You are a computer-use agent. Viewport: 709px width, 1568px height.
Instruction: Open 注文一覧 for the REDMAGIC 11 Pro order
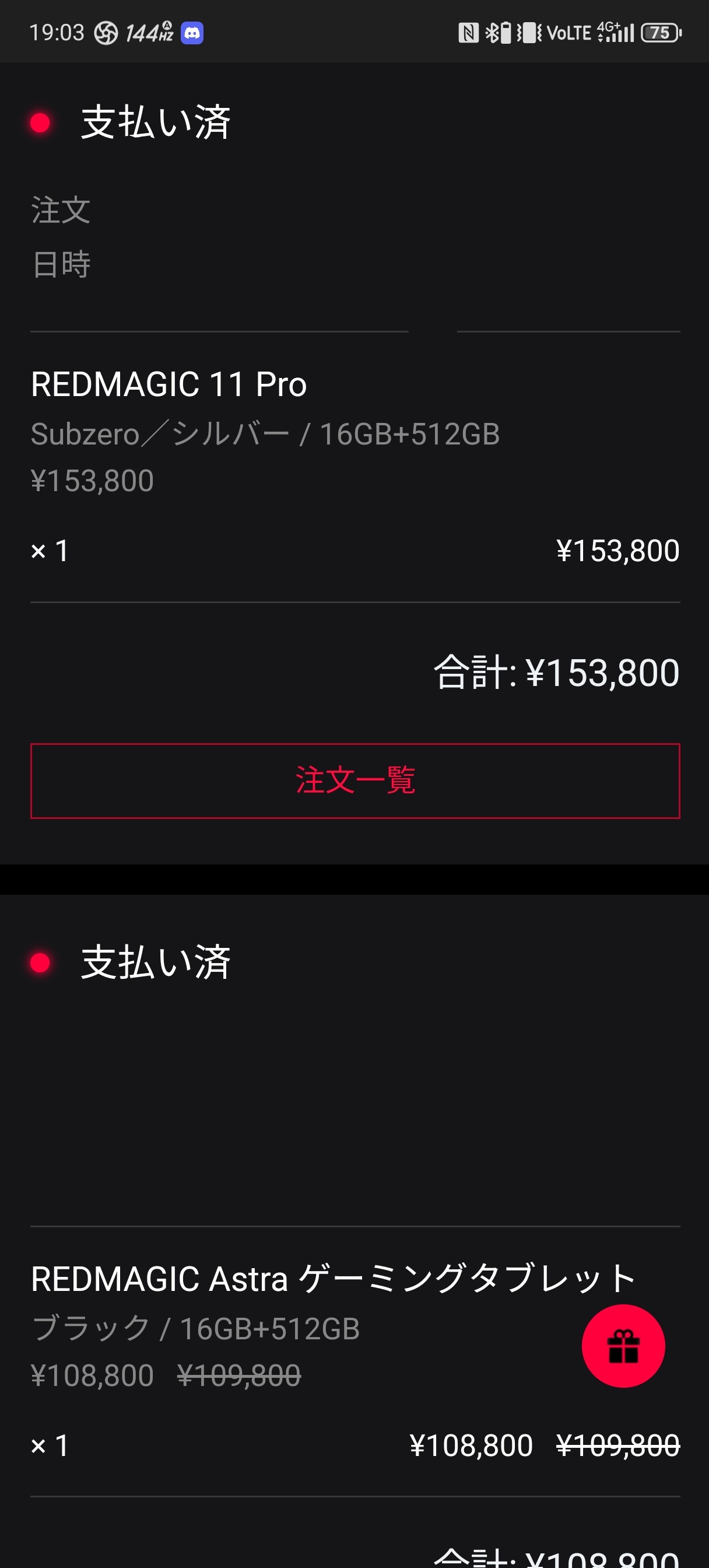click(355, 780)
